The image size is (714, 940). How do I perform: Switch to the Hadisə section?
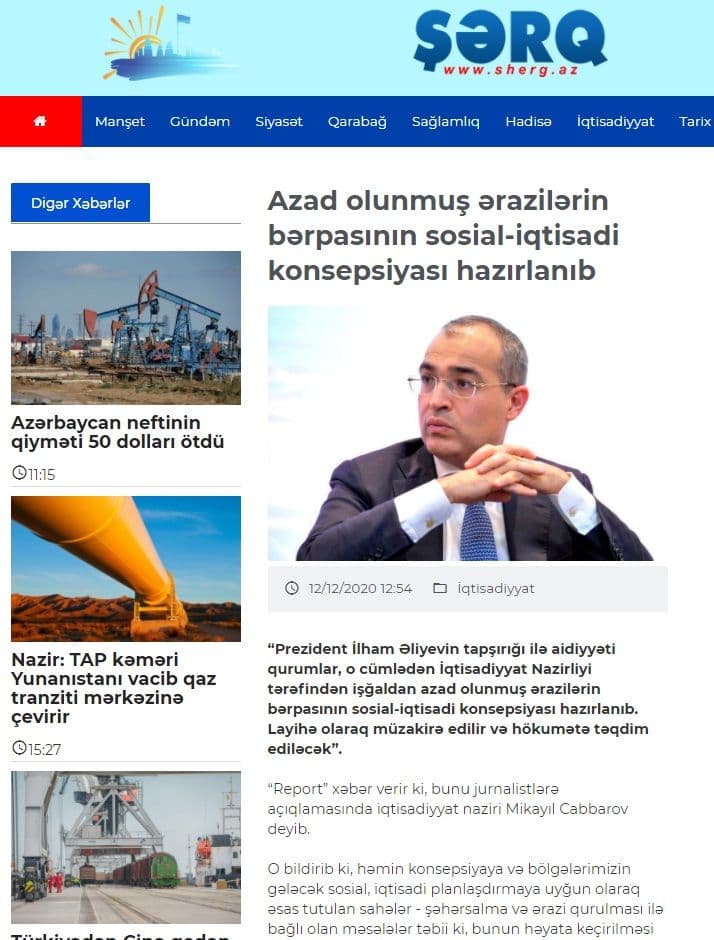pos(528,121)
